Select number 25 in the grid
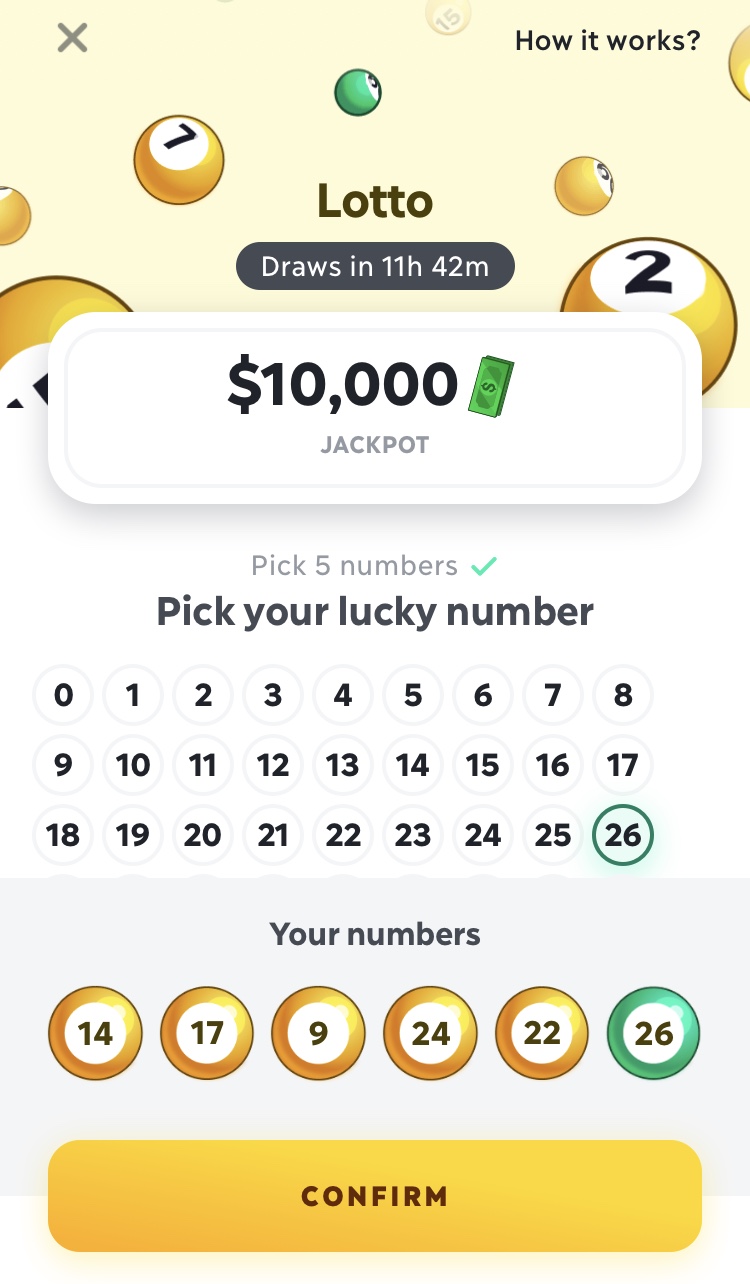The height and width of the screenshot is (1284, 750). (553, 835)
